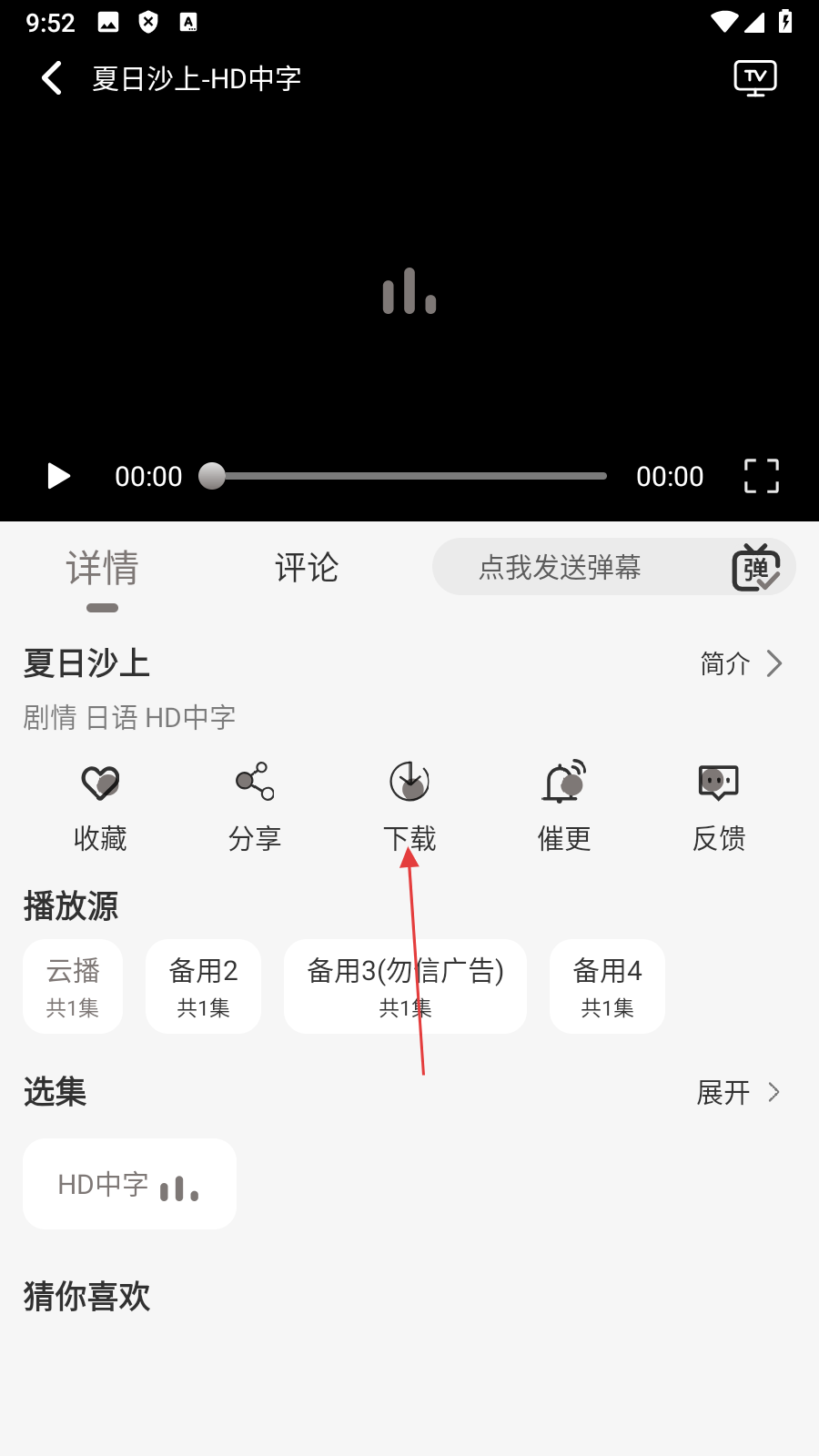Share this video via 分享
819x1456 pixels.
coord(255,804)
